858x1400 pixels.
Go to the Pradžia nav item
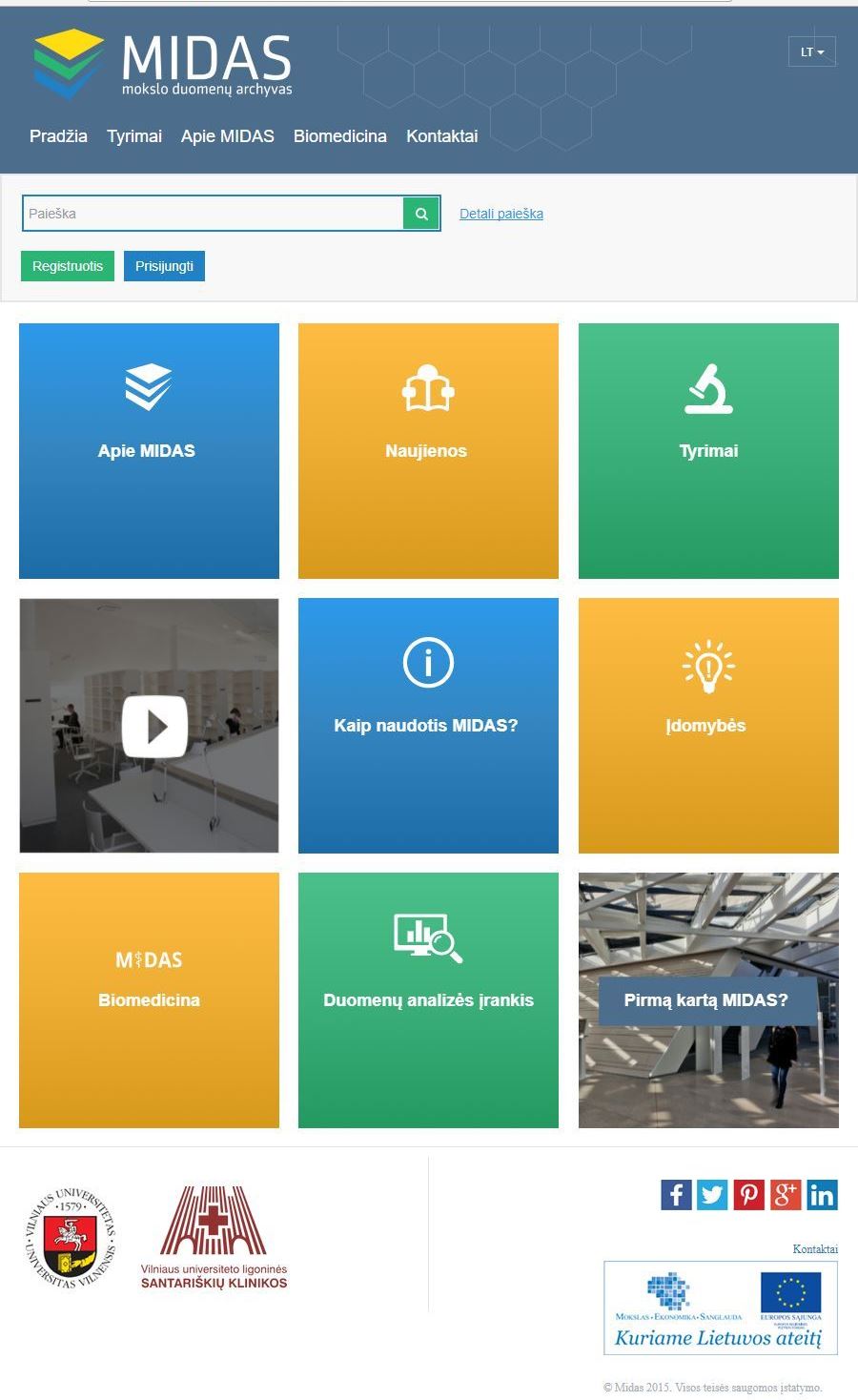(58, 136)
